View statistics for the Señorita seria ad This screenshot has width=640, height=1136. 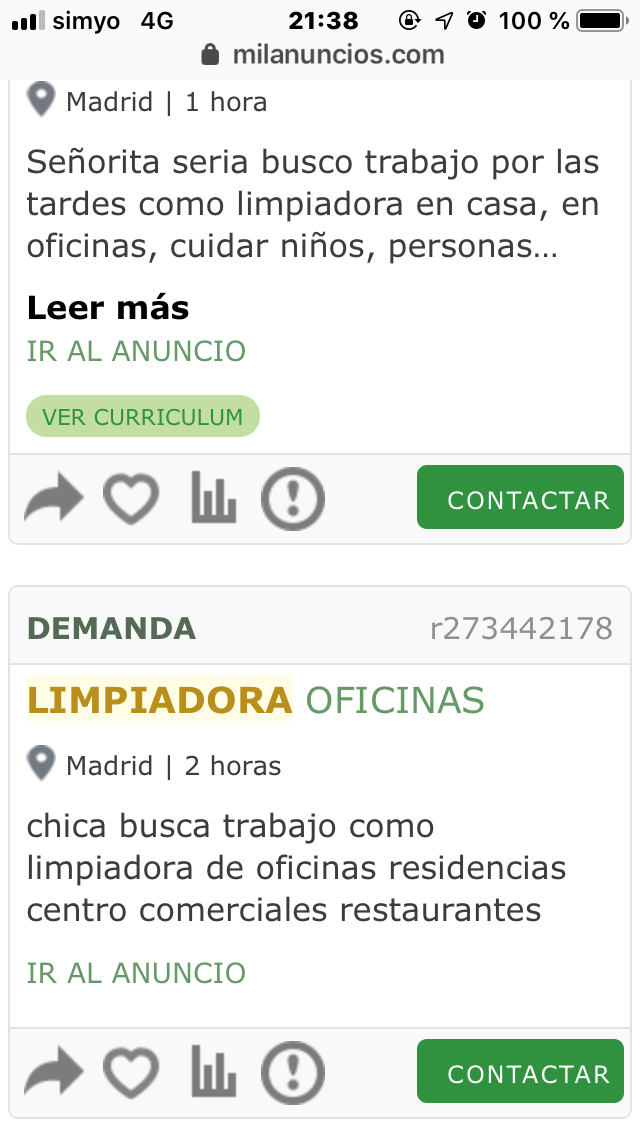pyautogui.click(x=214, y=498)
